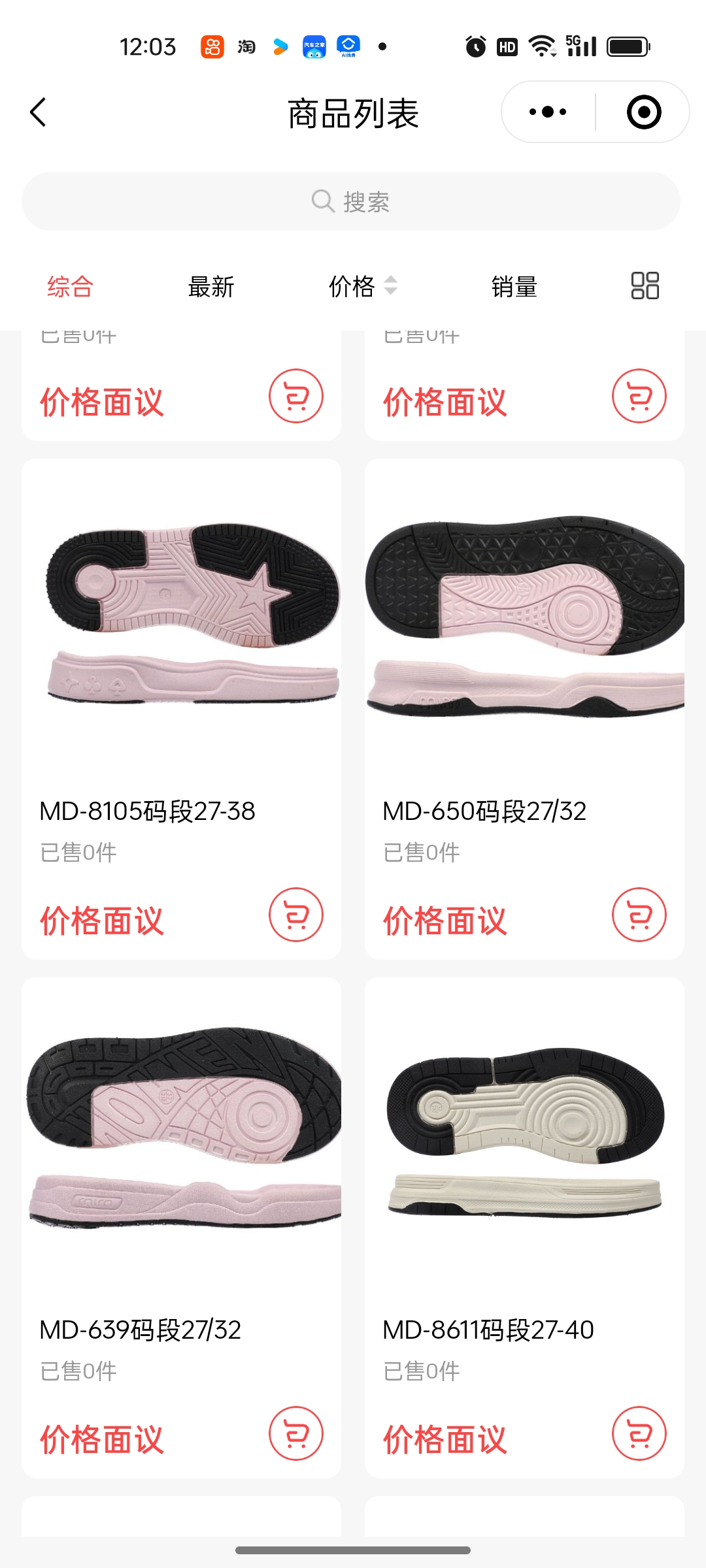Tap the 搜索 search box
706x1568 pixels.
tap(351, 201)
